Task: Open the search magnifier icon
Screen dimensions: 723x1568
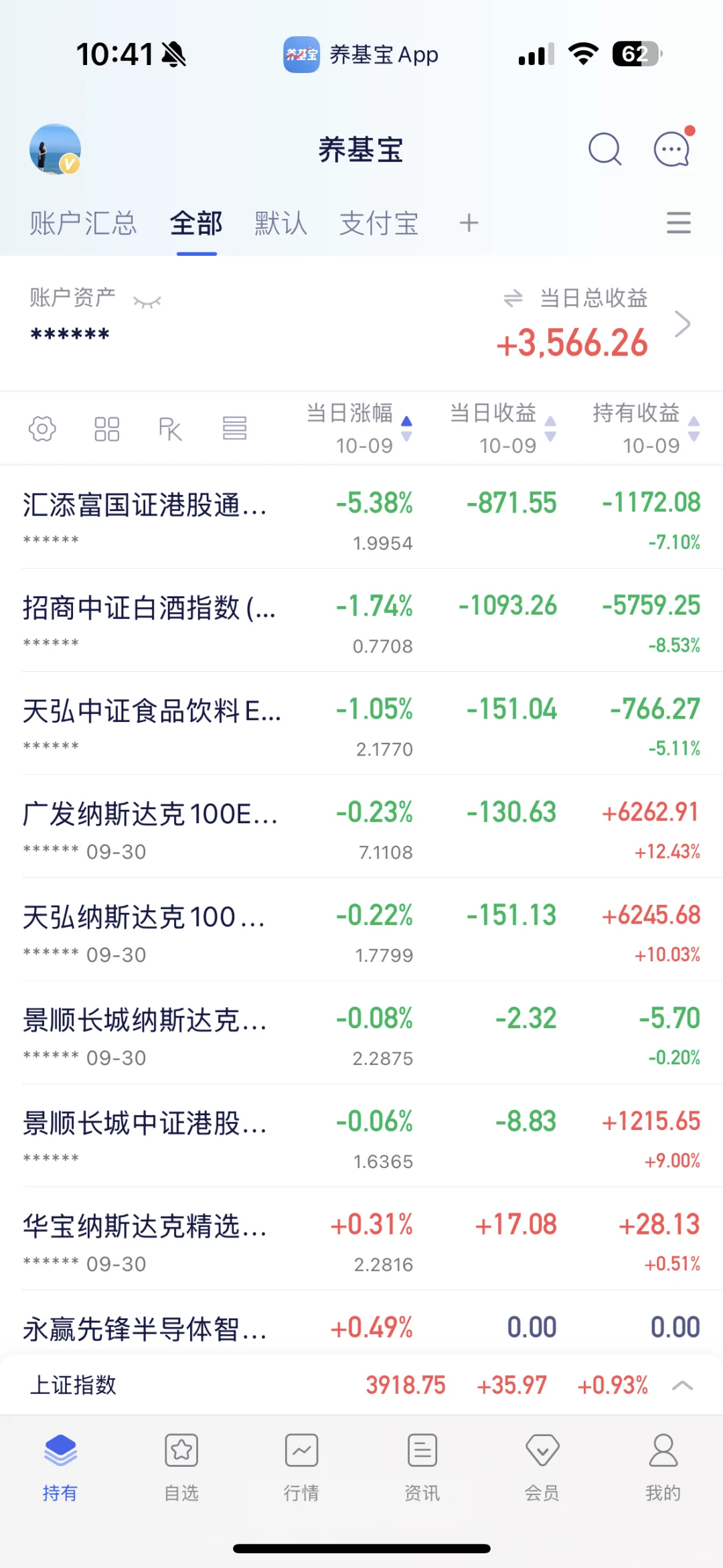Action: (605, 149)
